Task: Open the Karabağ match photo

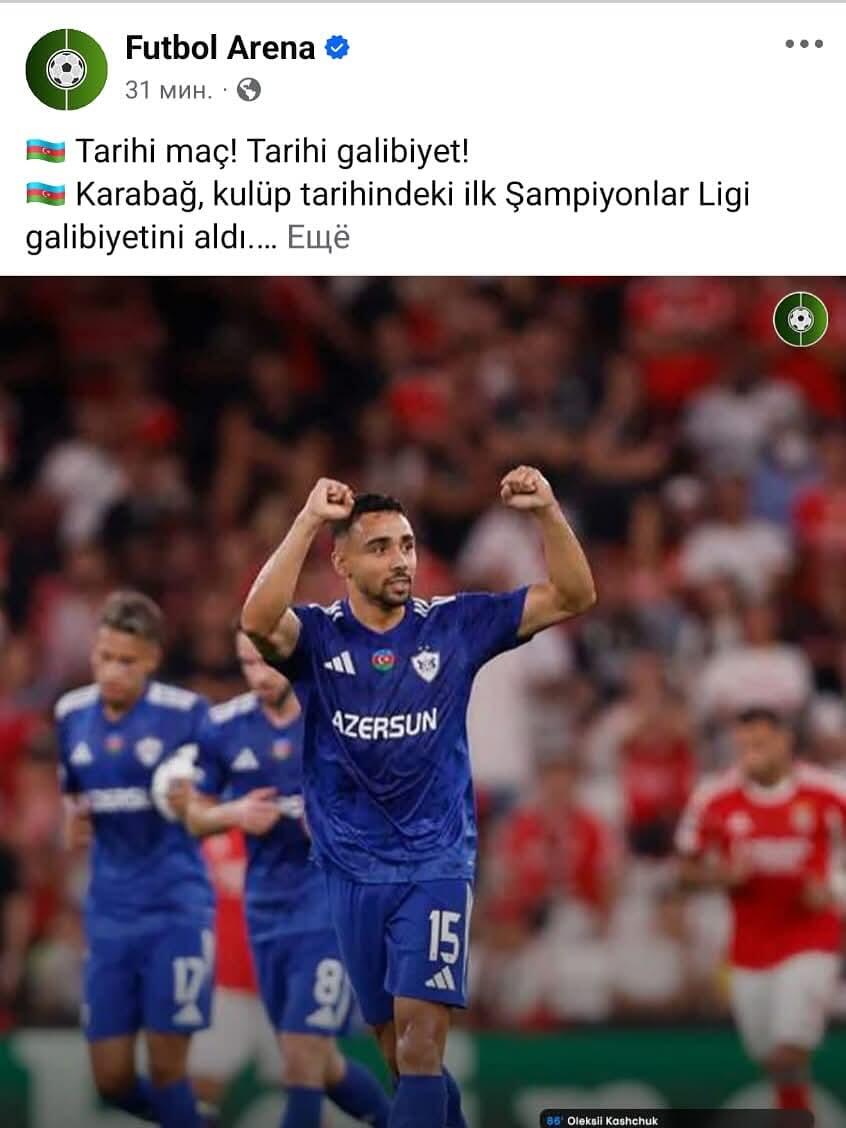Action: click(x=422, y=700)
